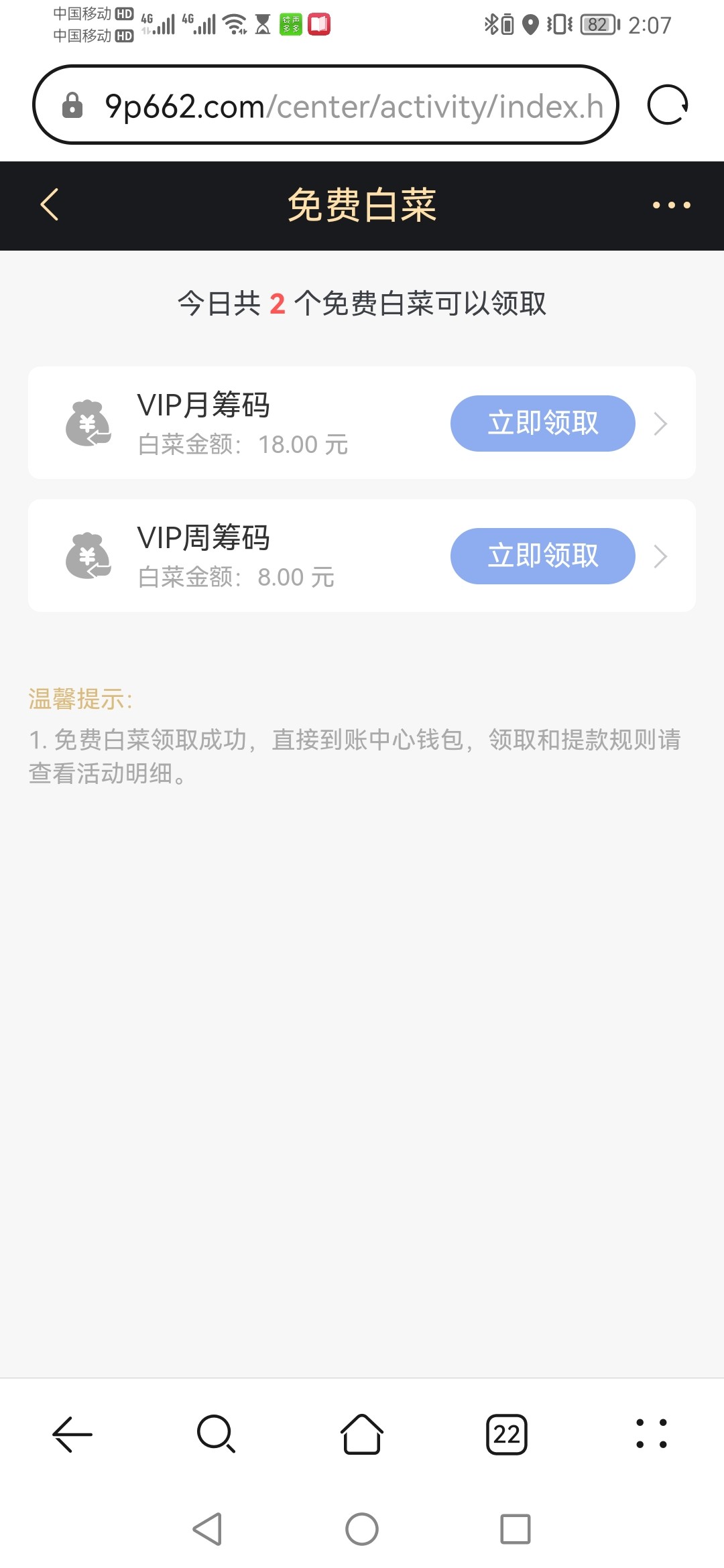Navigate back using browser toolbar arrow
The height and width of the screenshot is (1568, 724).
72,1435
